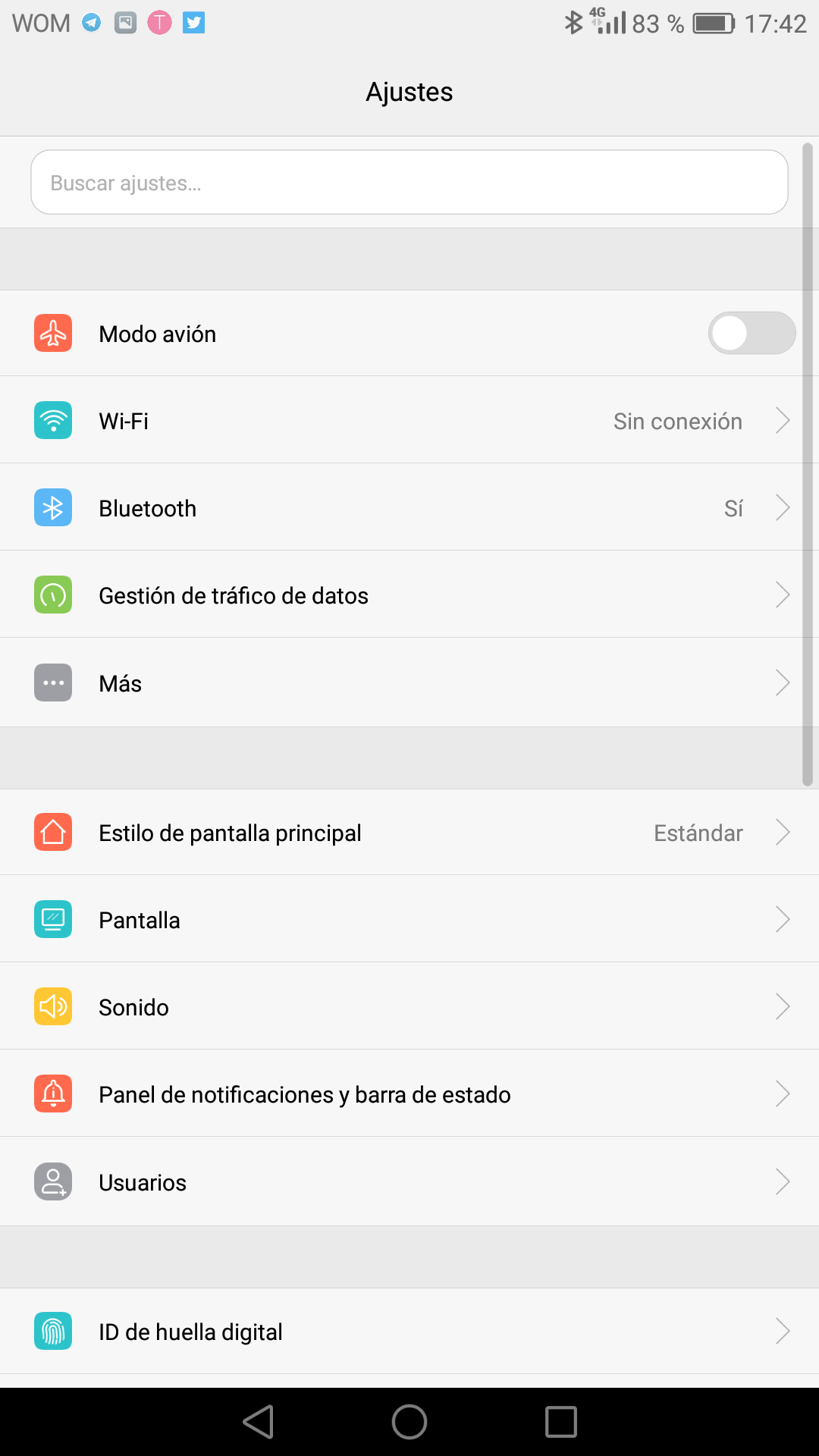Tap the Buscar ajustes search field
819x1456 pixels.
tap(409, 183)
